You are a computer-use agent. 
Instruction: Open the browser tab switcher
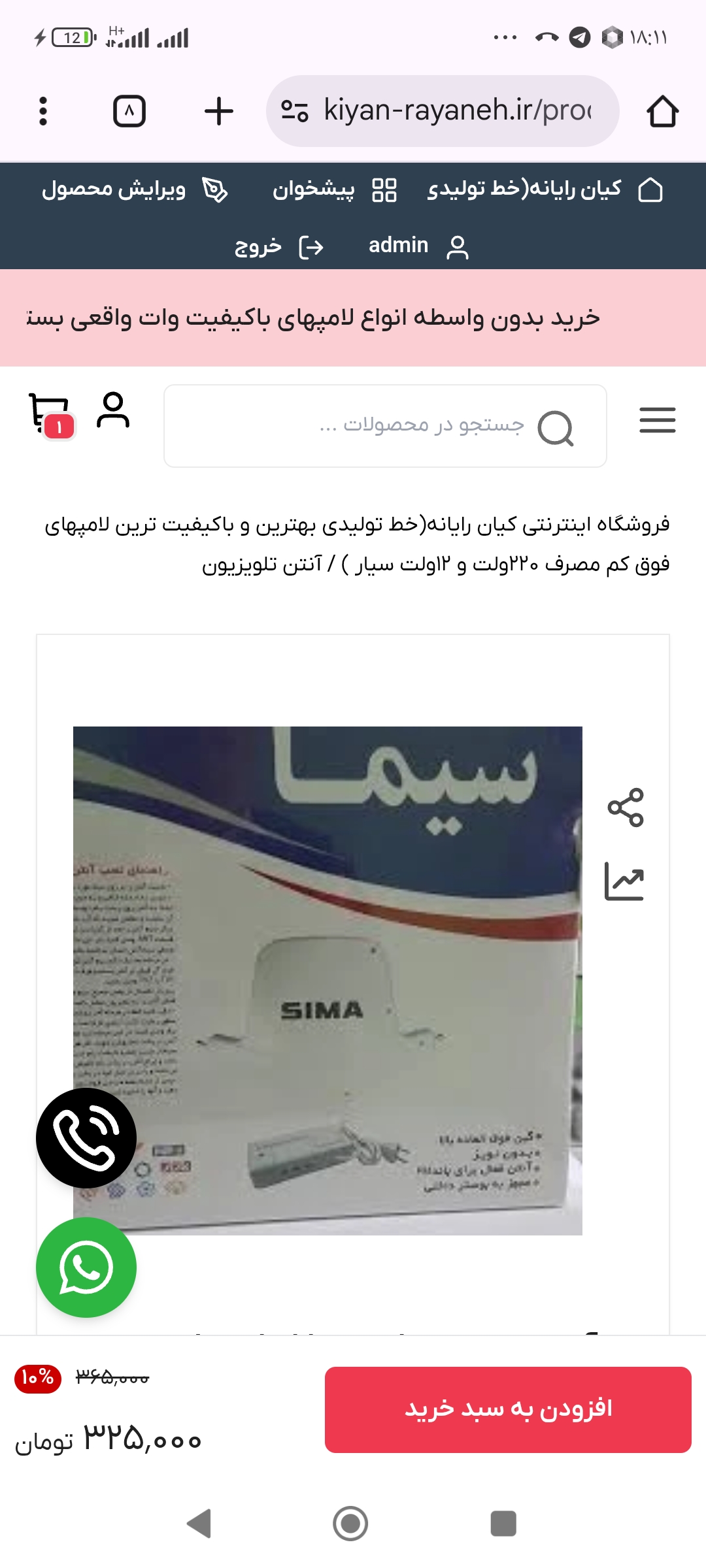[129, 111]
